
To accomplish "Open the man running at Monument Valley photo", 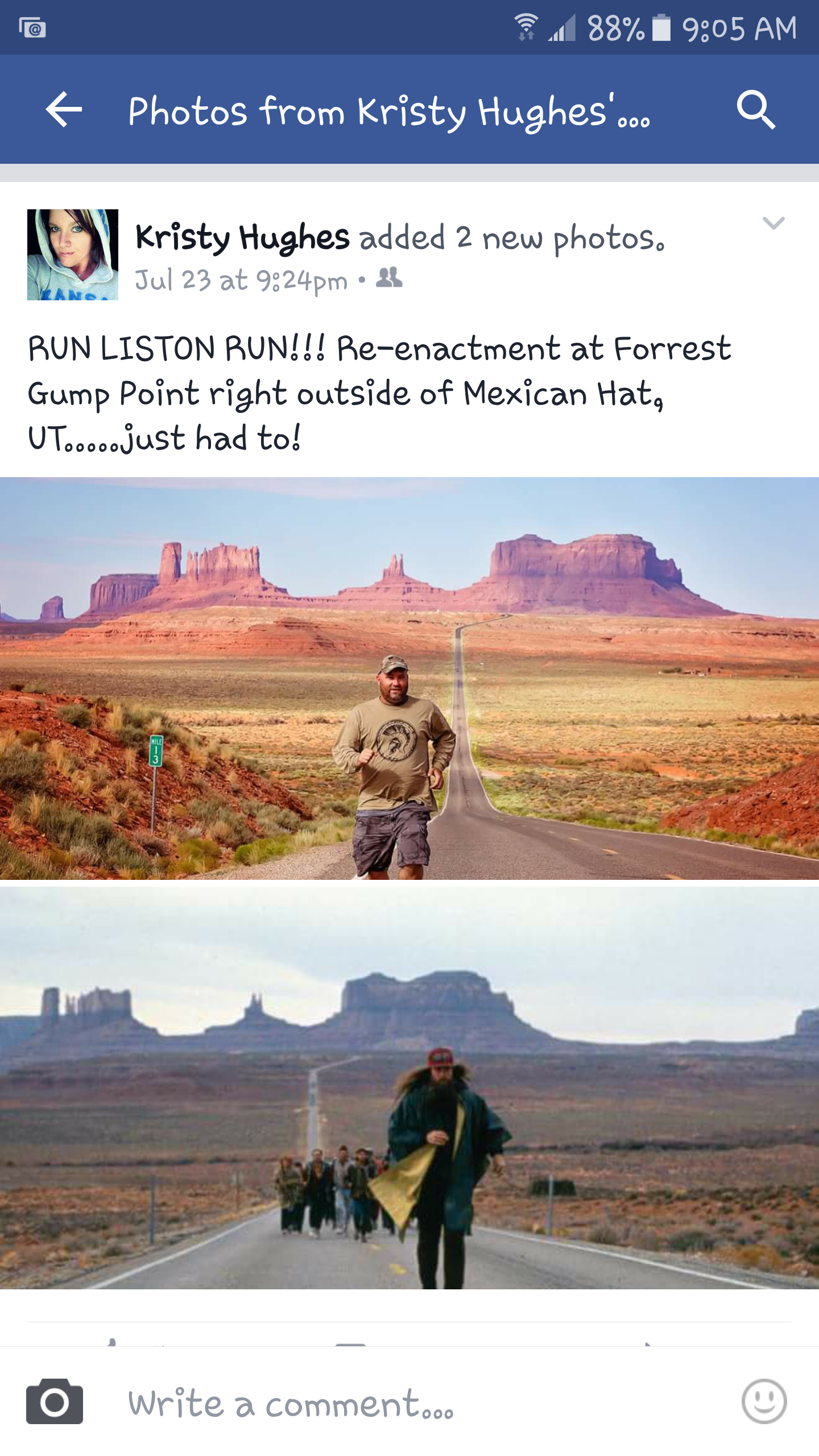I will [409, 679].
